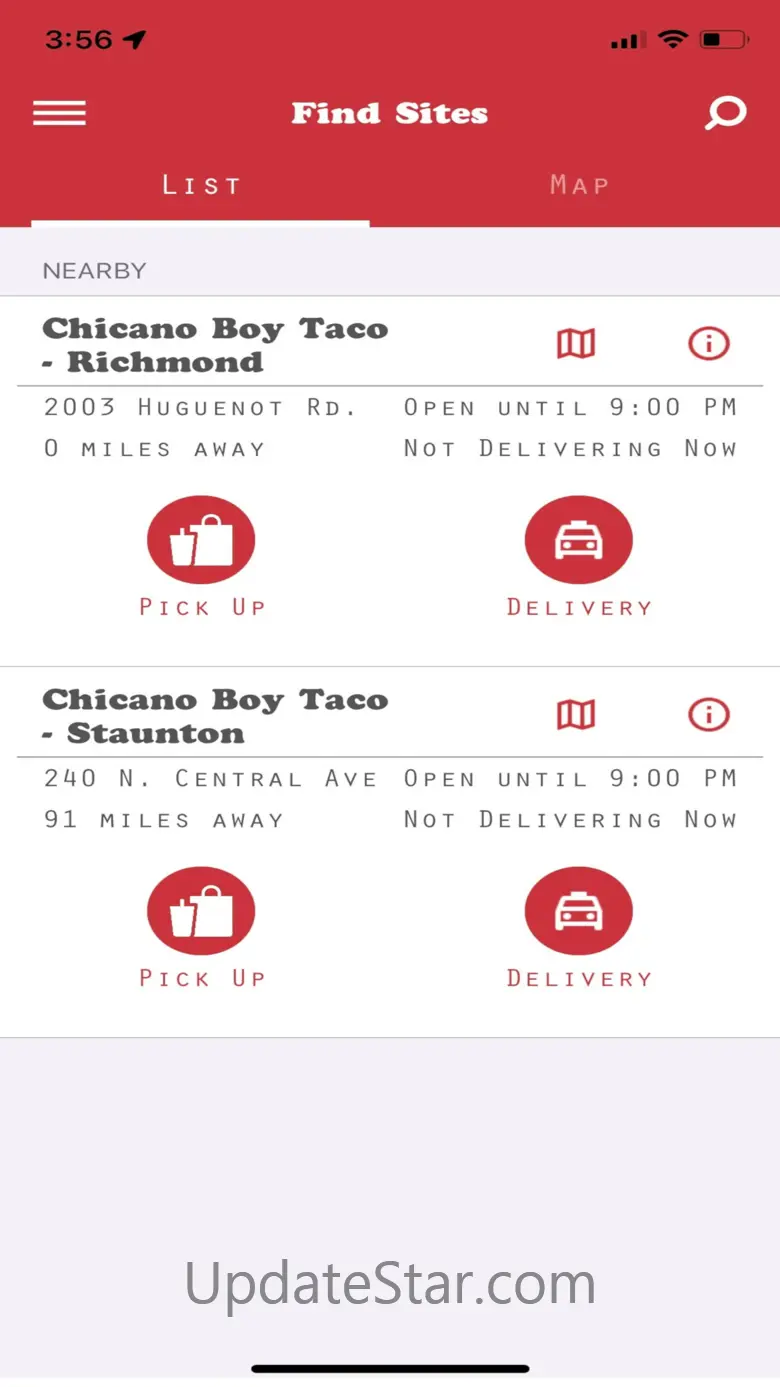View the Richmond location on the map
This screenshot has width=780, height=1387.
point(576,344)
